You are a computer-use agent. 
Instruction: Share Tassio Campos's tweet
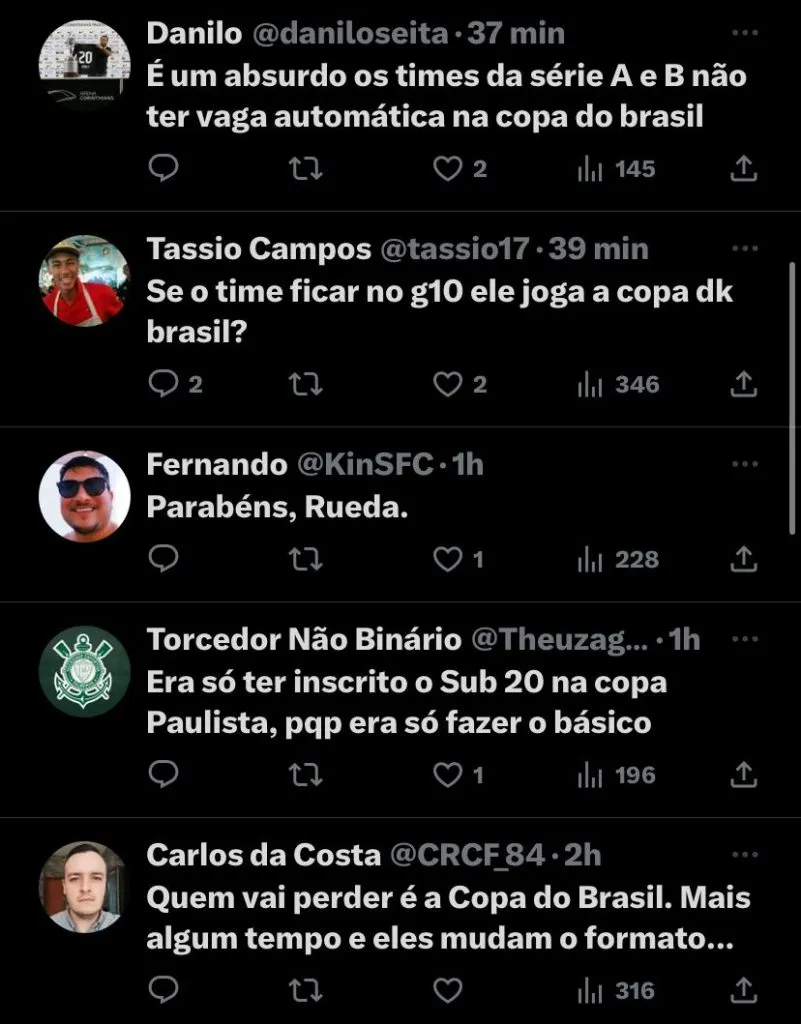[743, 384]
